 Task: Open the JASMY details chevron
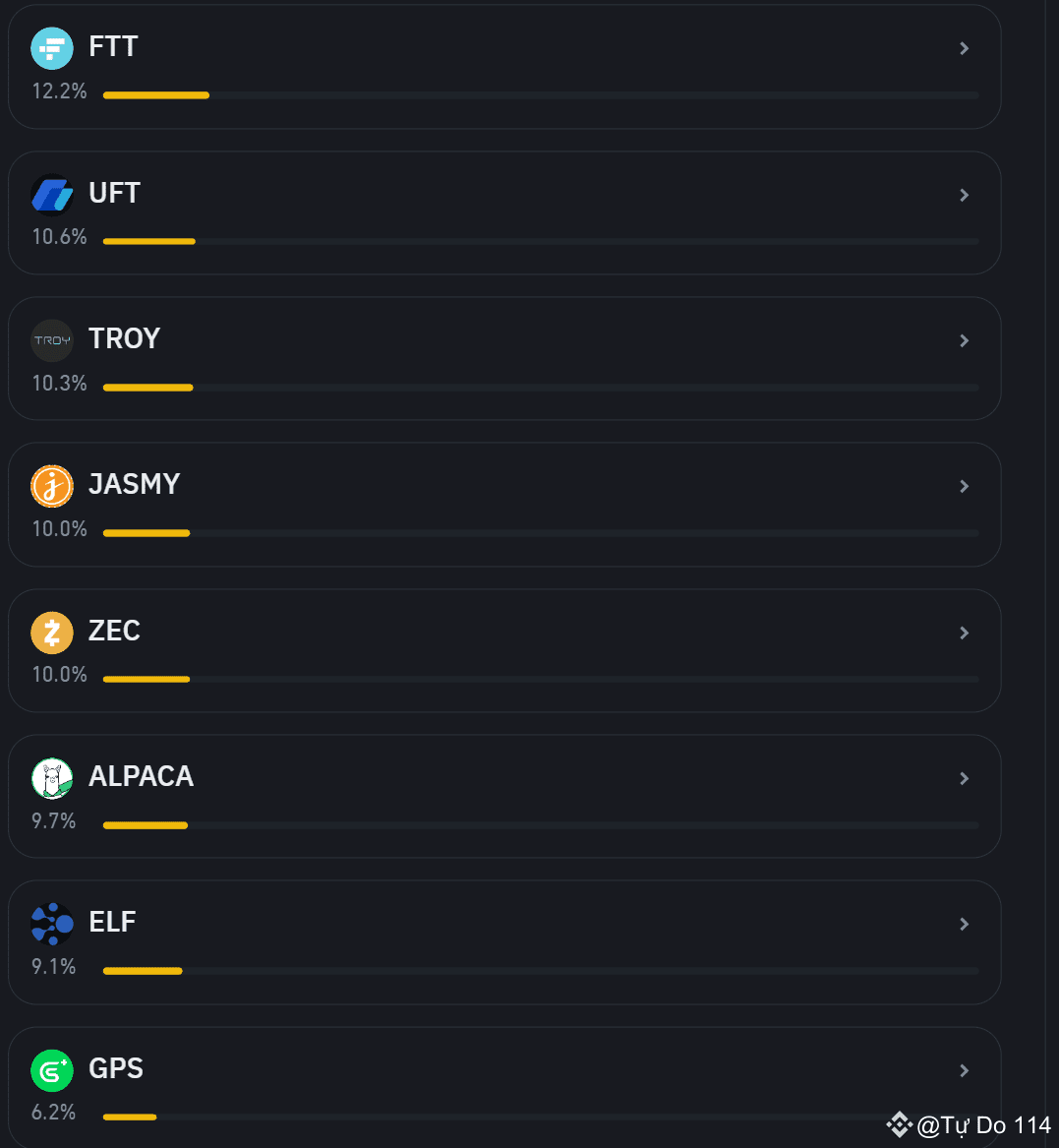964,485
